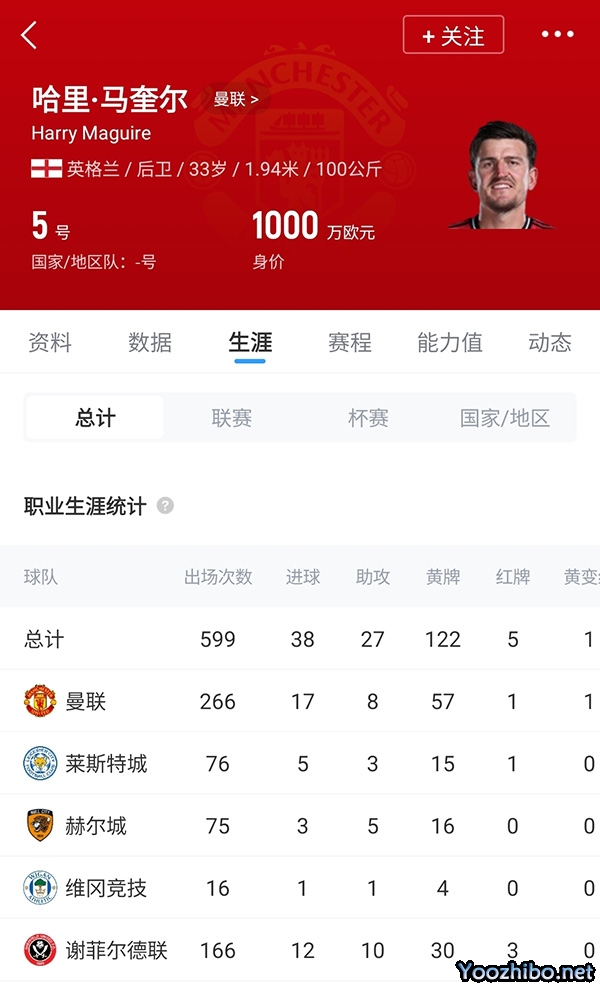View the 能力值 tab

450,342
